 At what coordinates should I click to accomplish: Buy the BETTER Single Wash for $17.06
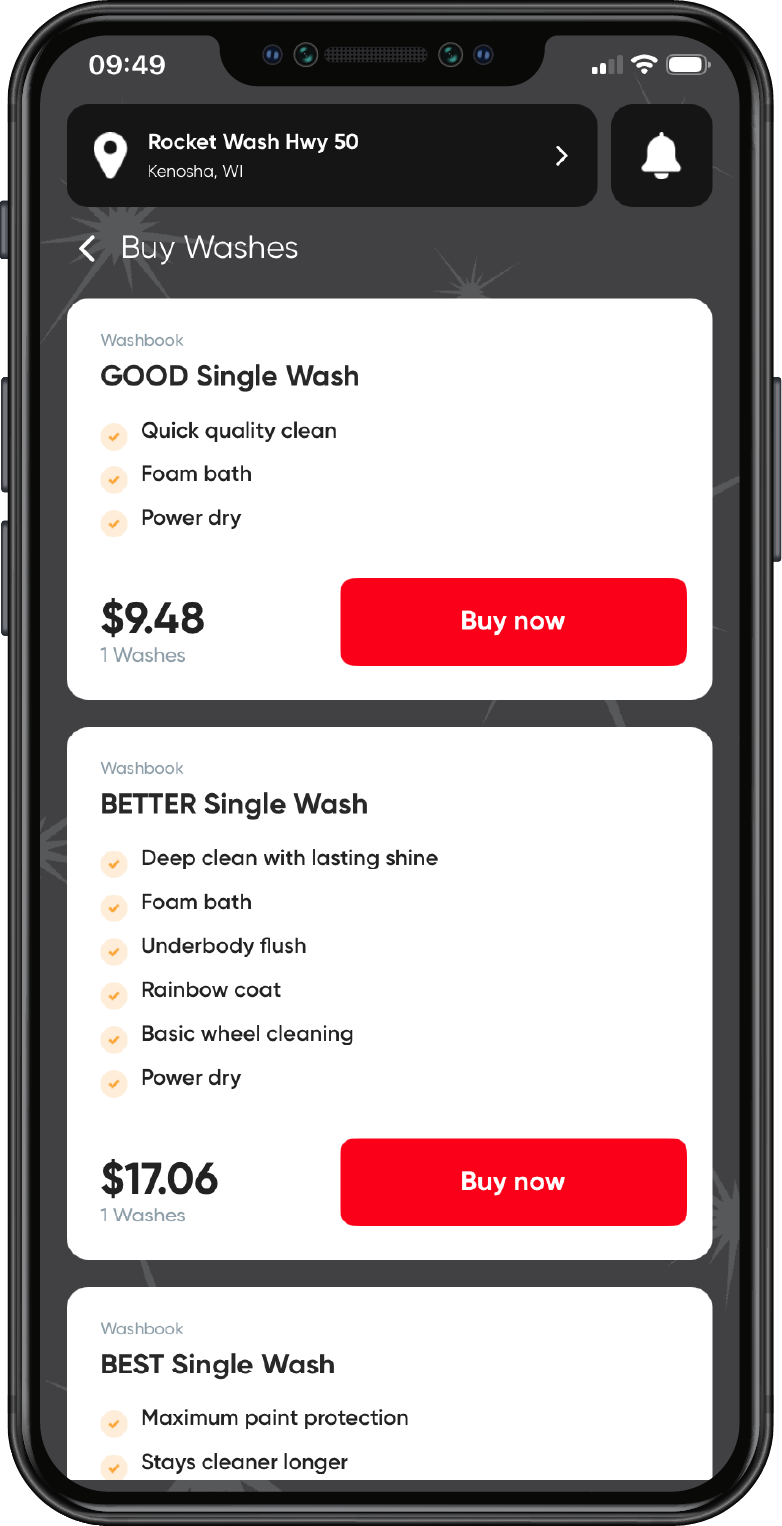pos(513,1182)
